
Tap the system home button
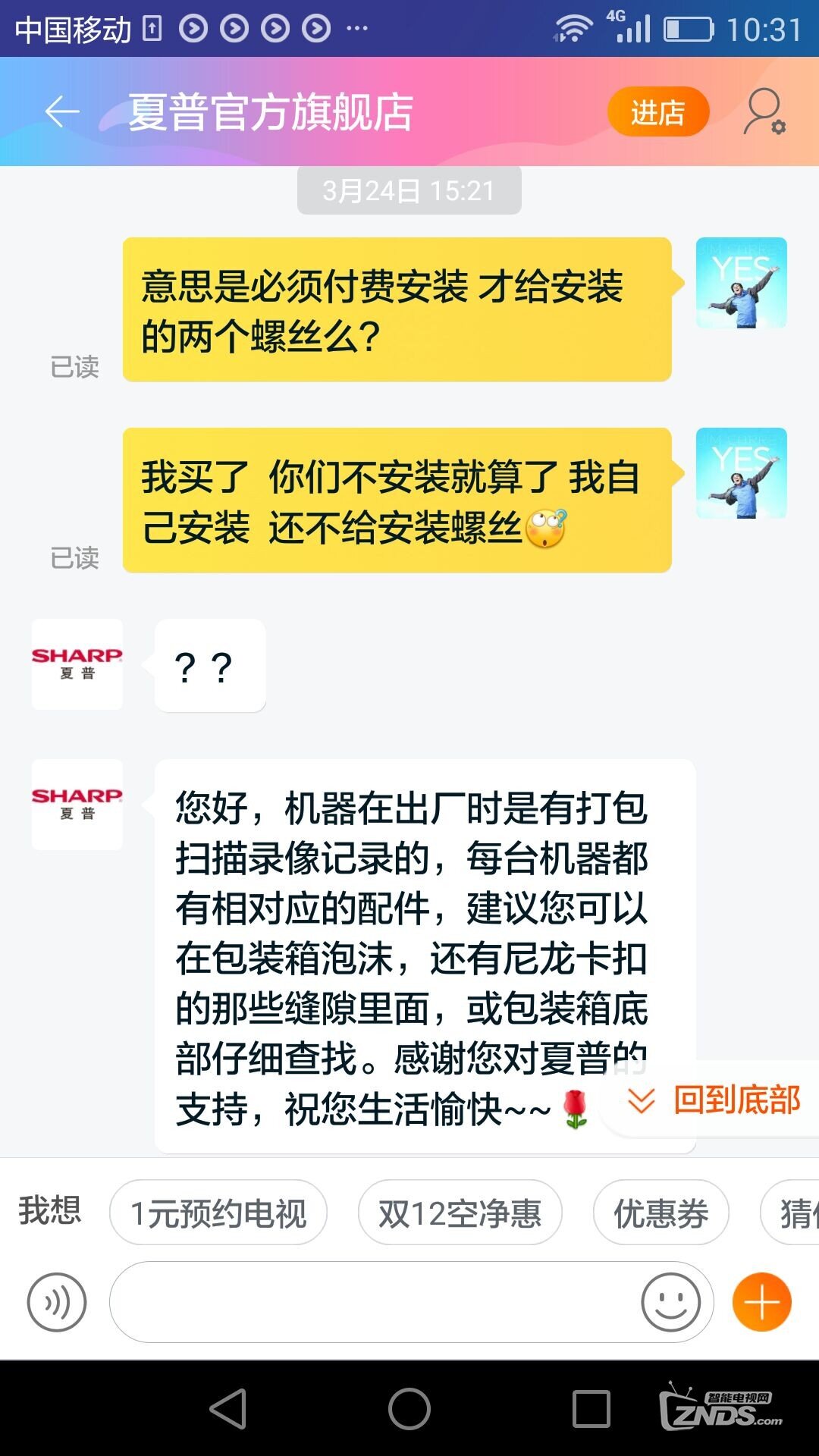409,1409
